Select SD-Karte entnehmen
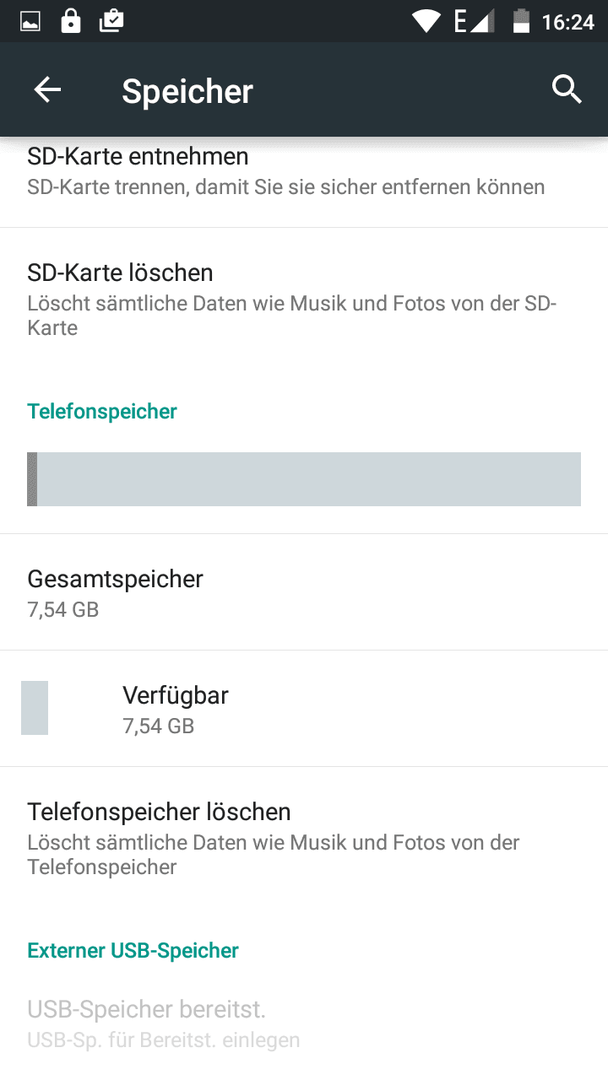 coord(304,182)
